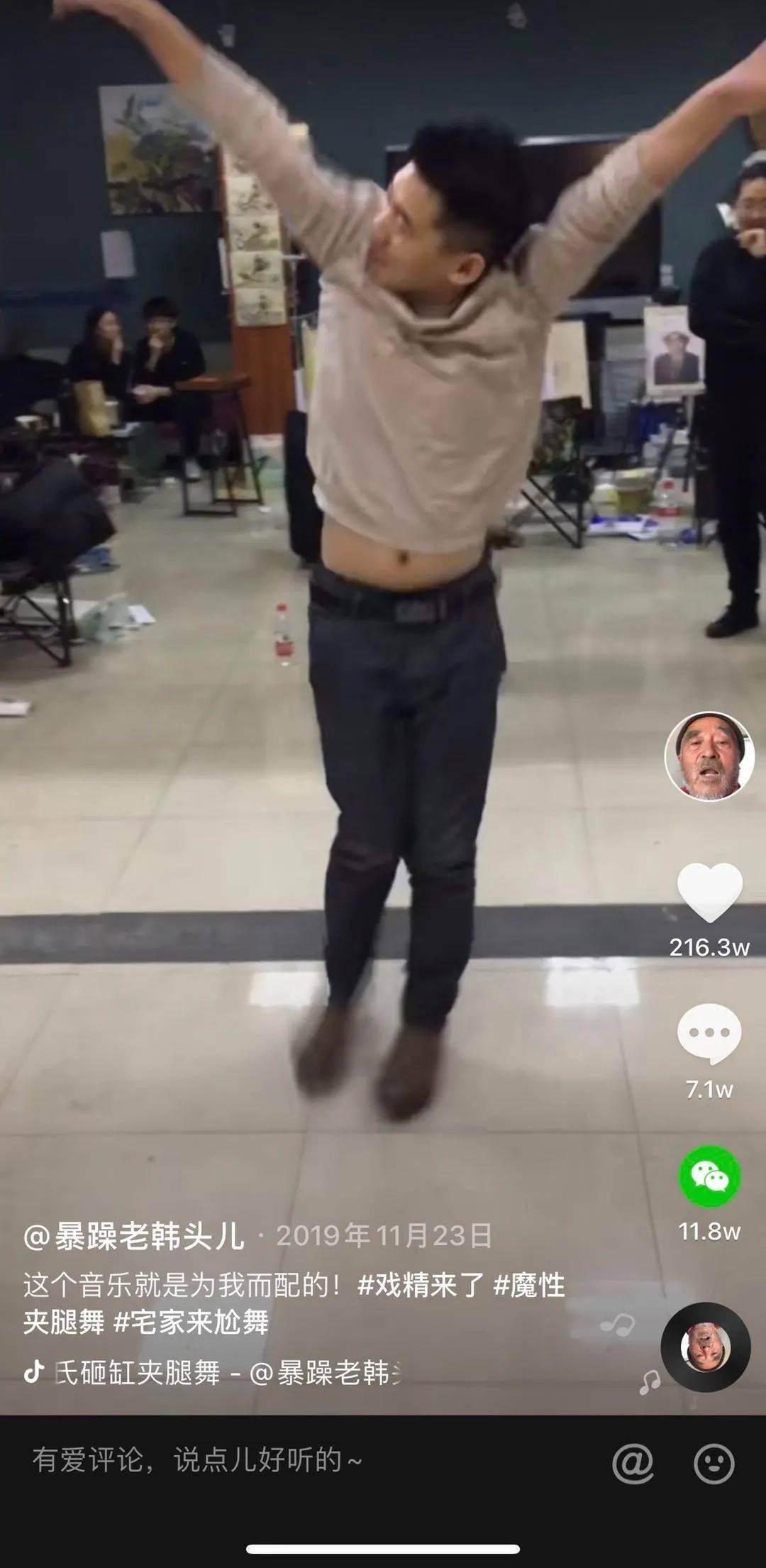Like this video with the heart

coord(709,894)
